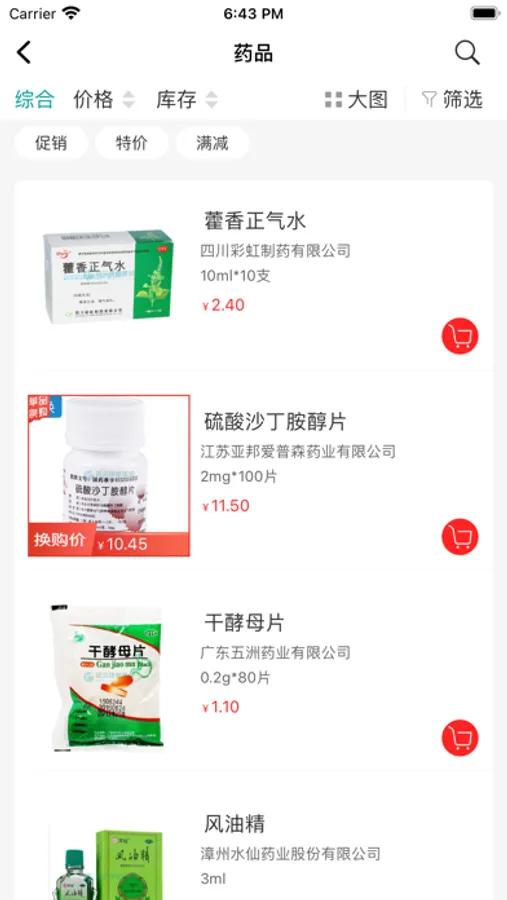This screenshot has width=507, height=900.
Task: Open the 硫酸沙丁胺醇片 product
Action: [253, 475]
